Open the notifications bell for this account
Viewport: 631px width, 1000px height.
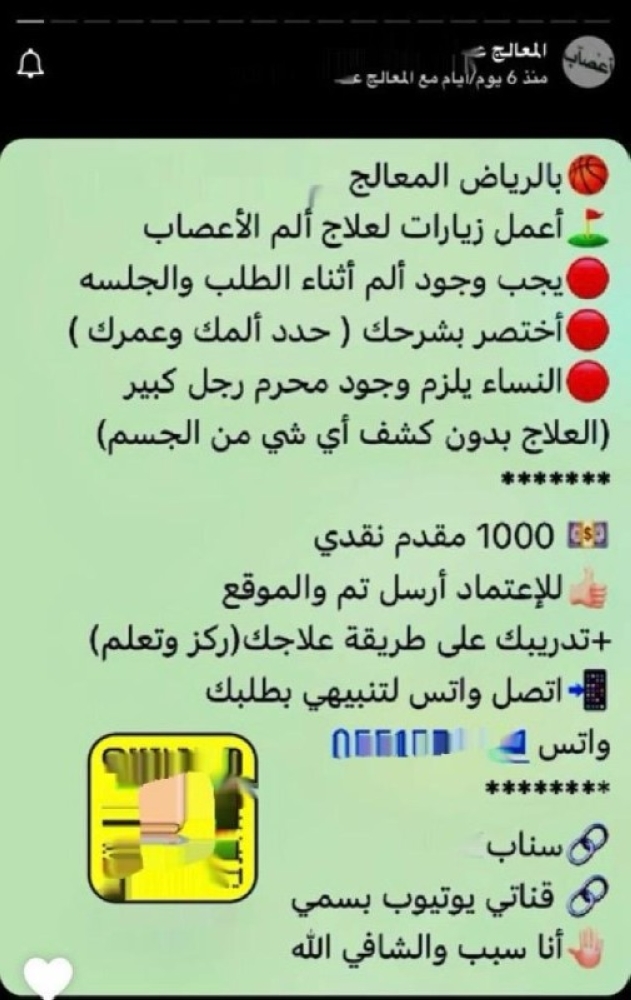33,65
